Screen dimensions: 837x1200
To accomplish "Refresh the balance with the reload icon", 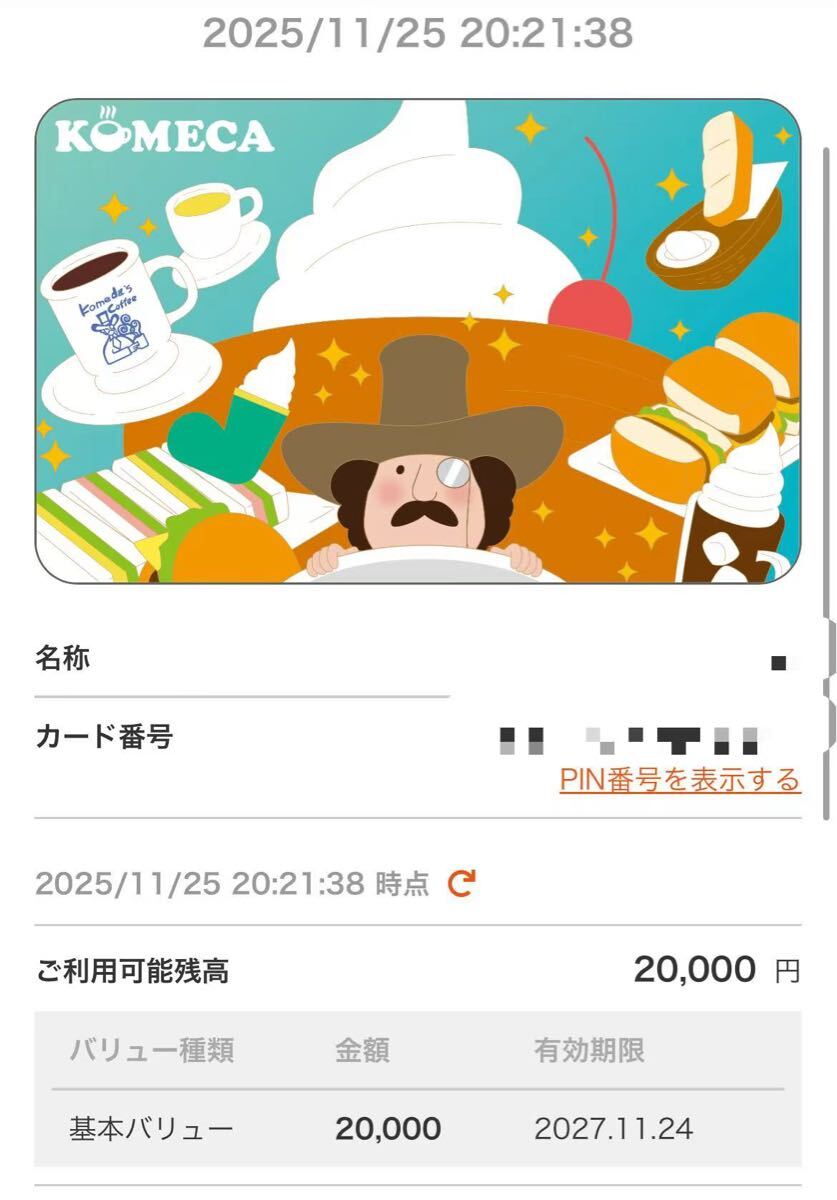I will click(461, 883).
